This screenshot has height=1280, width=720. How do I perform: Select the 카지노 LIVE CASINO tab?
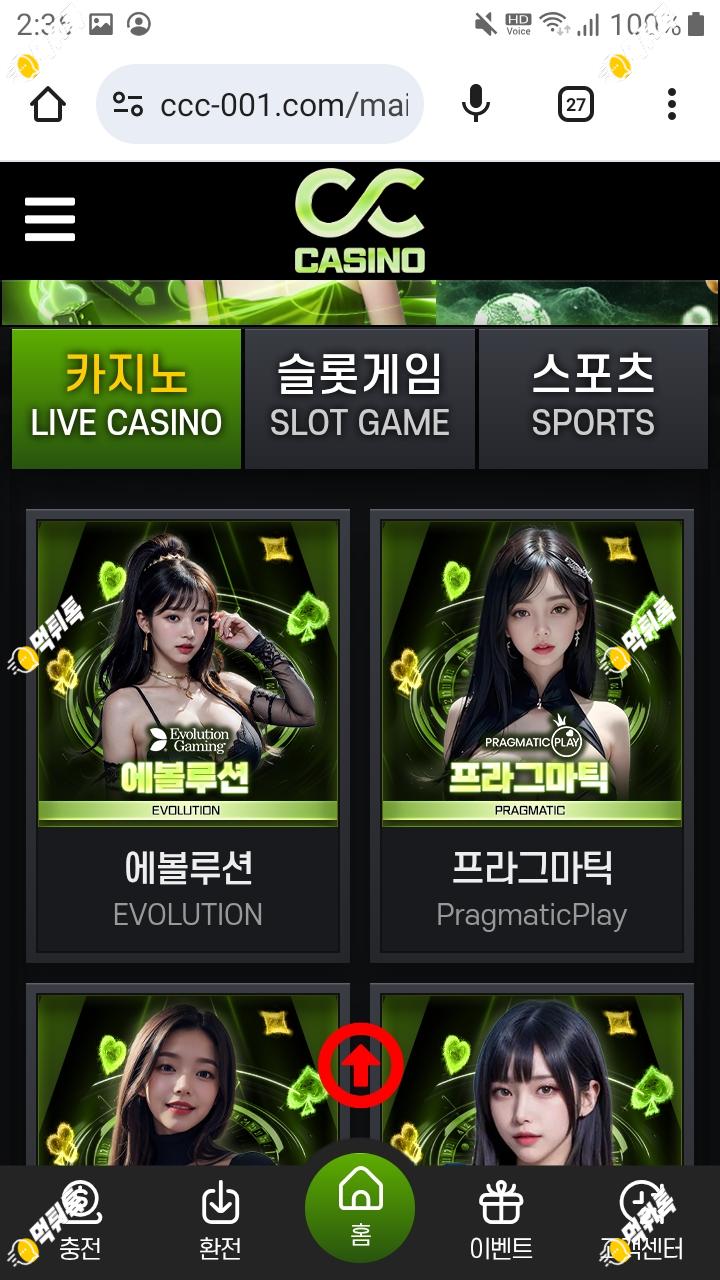[126, 398]
